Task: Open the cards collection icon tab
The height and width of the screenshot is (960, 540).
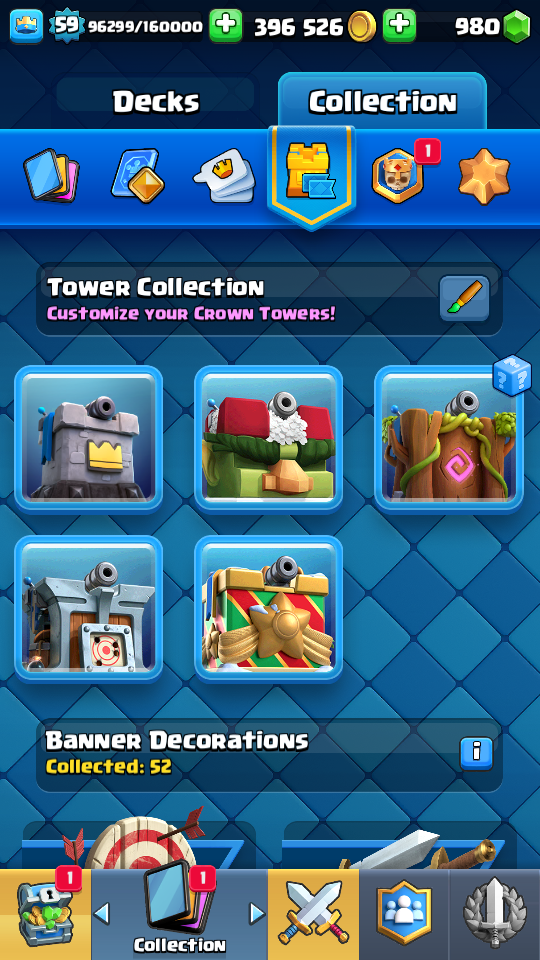Action: point(51,176)
